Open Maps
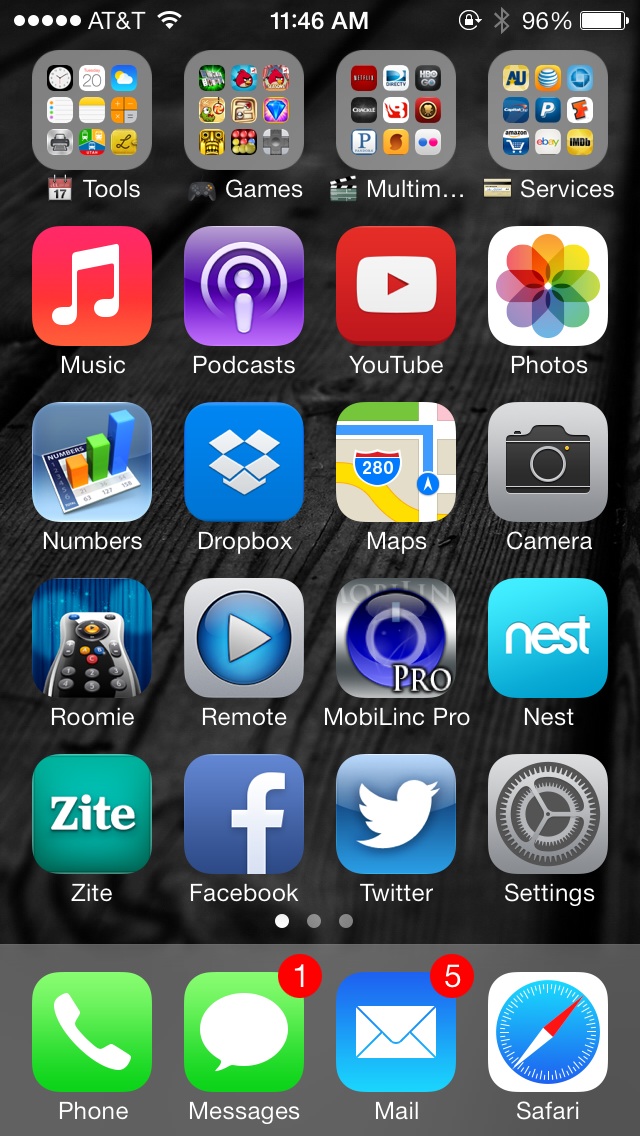Viewport: 640px width, 1136px height. click(x=396, y=462)
